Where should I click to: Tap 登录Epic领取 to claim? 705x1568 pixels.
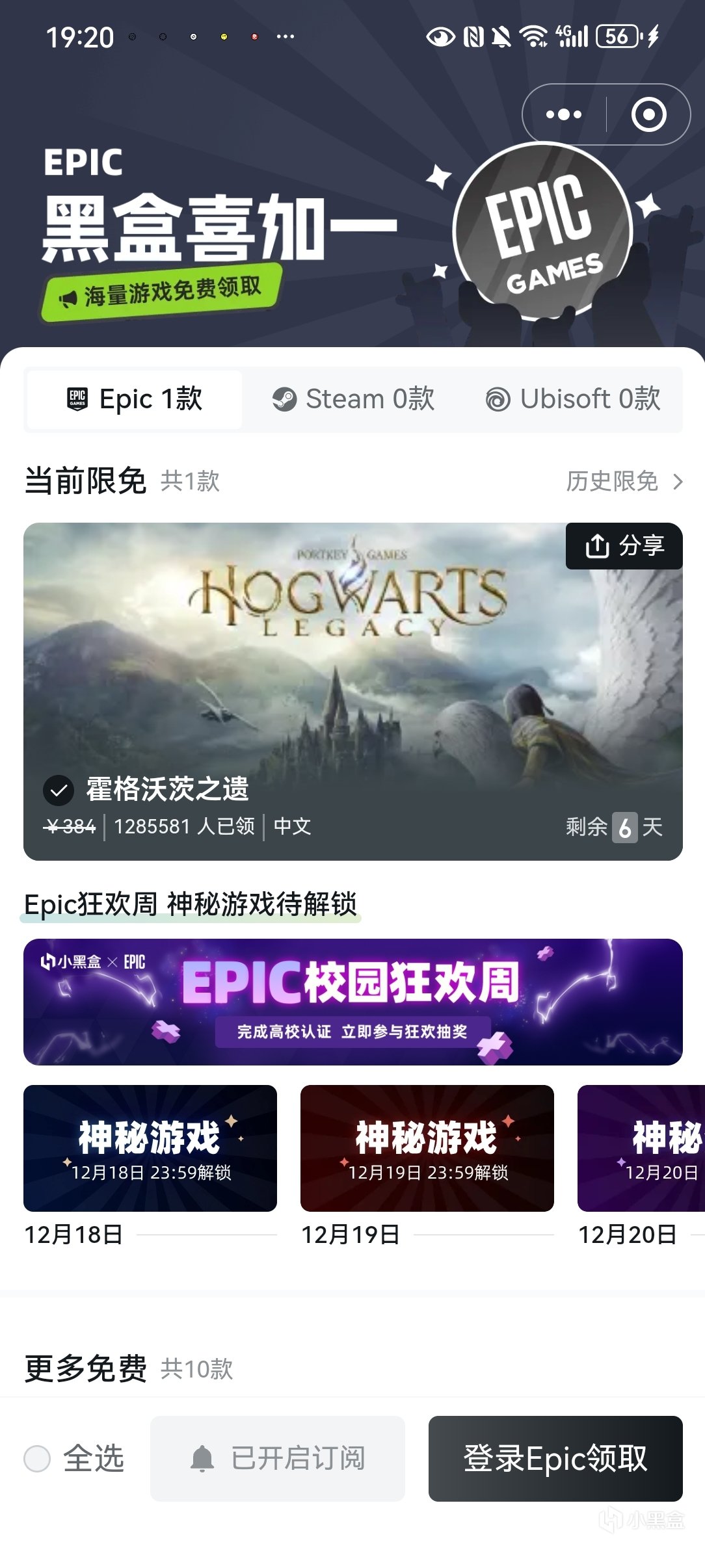coord(555,1459)
